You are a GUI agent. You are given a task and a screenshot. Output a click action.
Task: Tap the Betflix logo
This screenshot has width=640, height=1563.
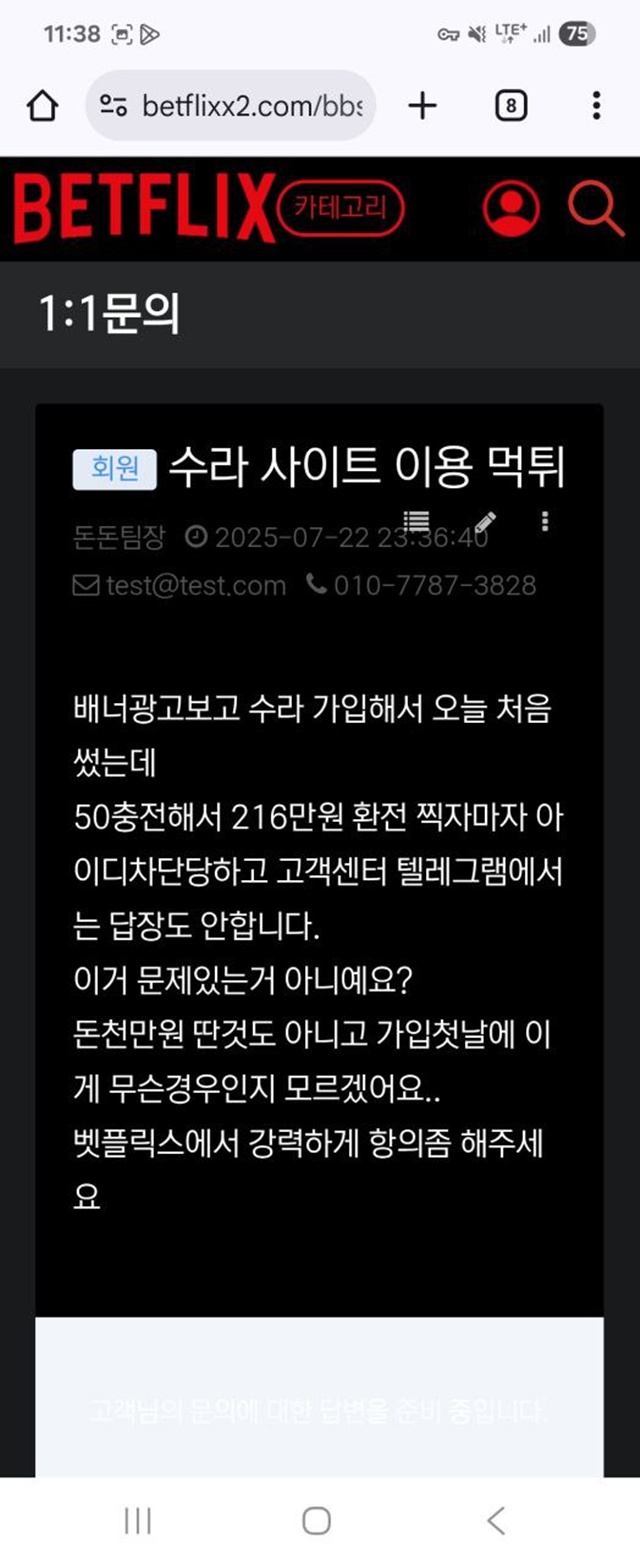point(143,208)
